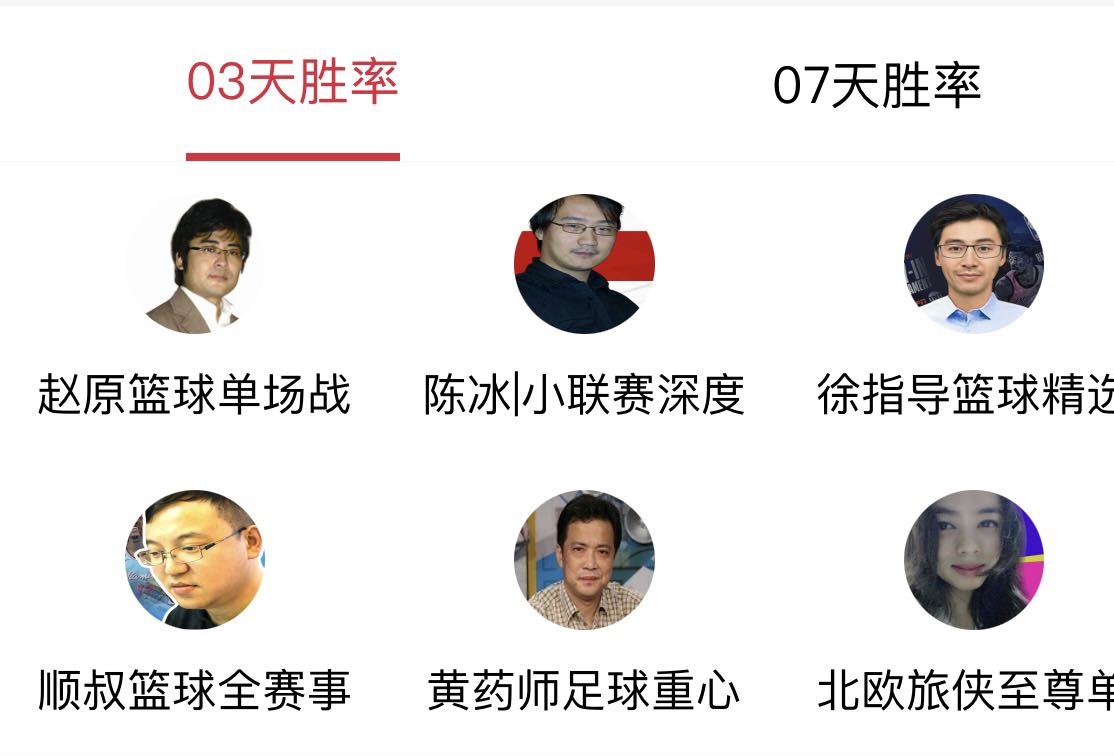Open expert 顺叔篮球全赛事

[195, 560]
